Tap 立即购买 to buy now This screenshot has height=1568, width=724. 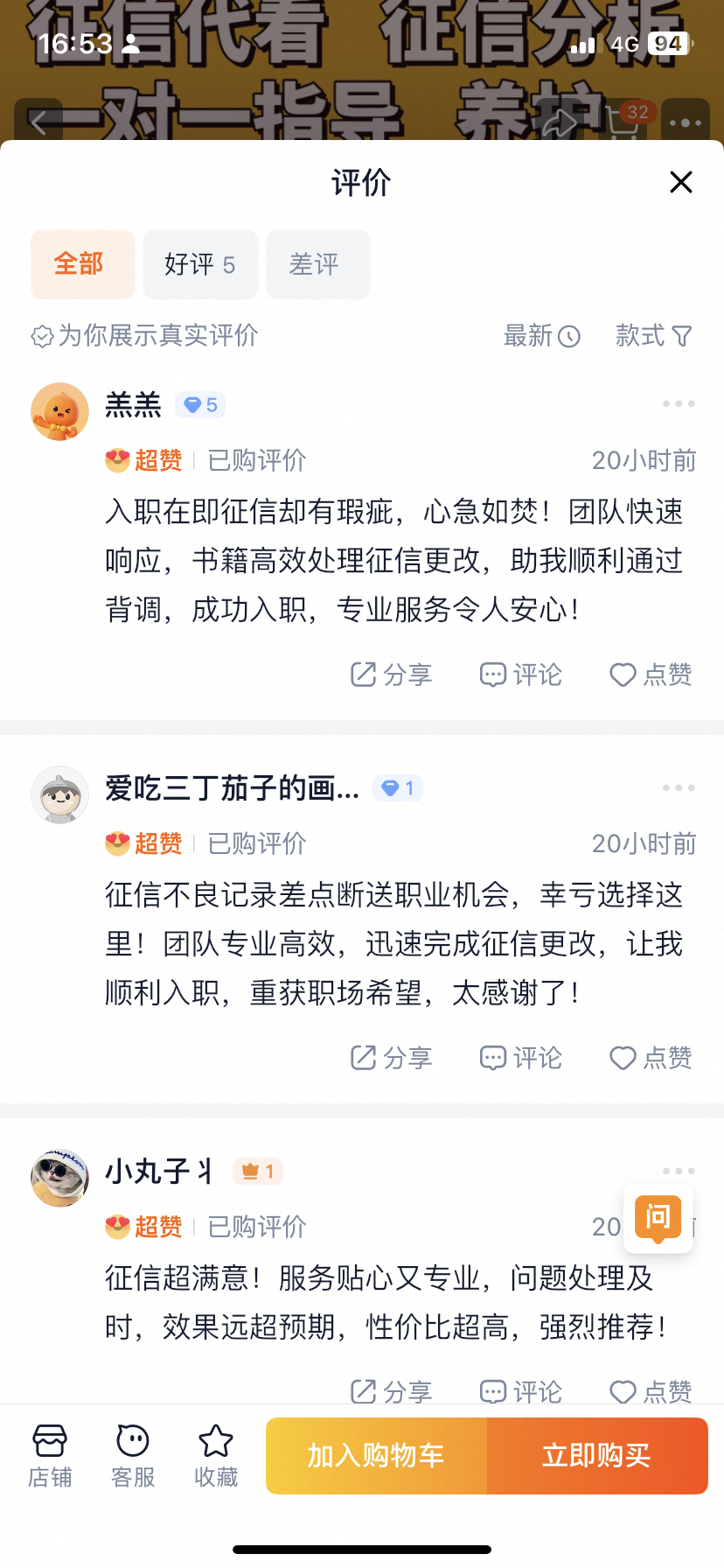(597, 1456)
